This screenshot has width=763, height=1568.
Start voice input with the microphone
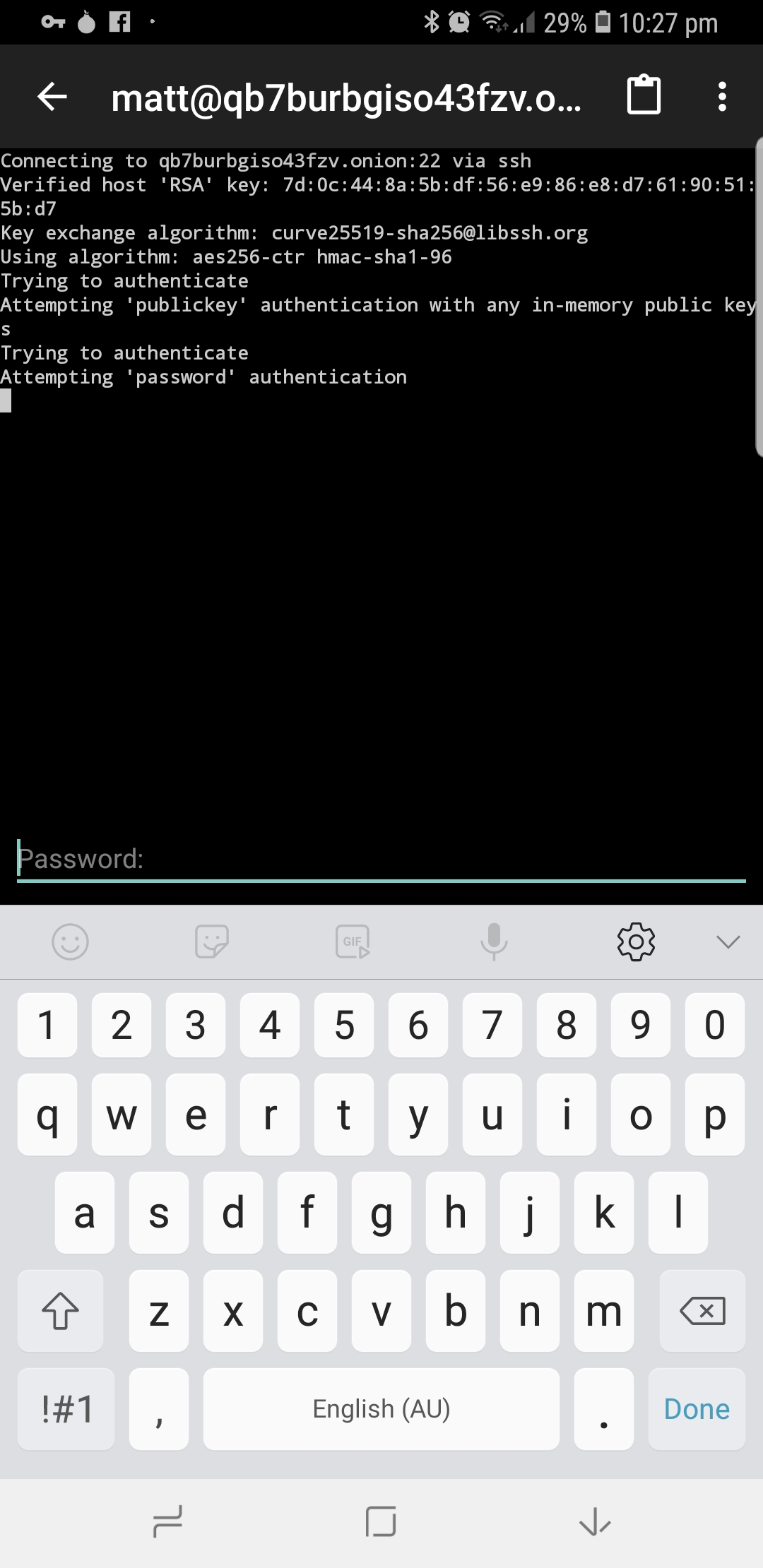coord(494,942)
